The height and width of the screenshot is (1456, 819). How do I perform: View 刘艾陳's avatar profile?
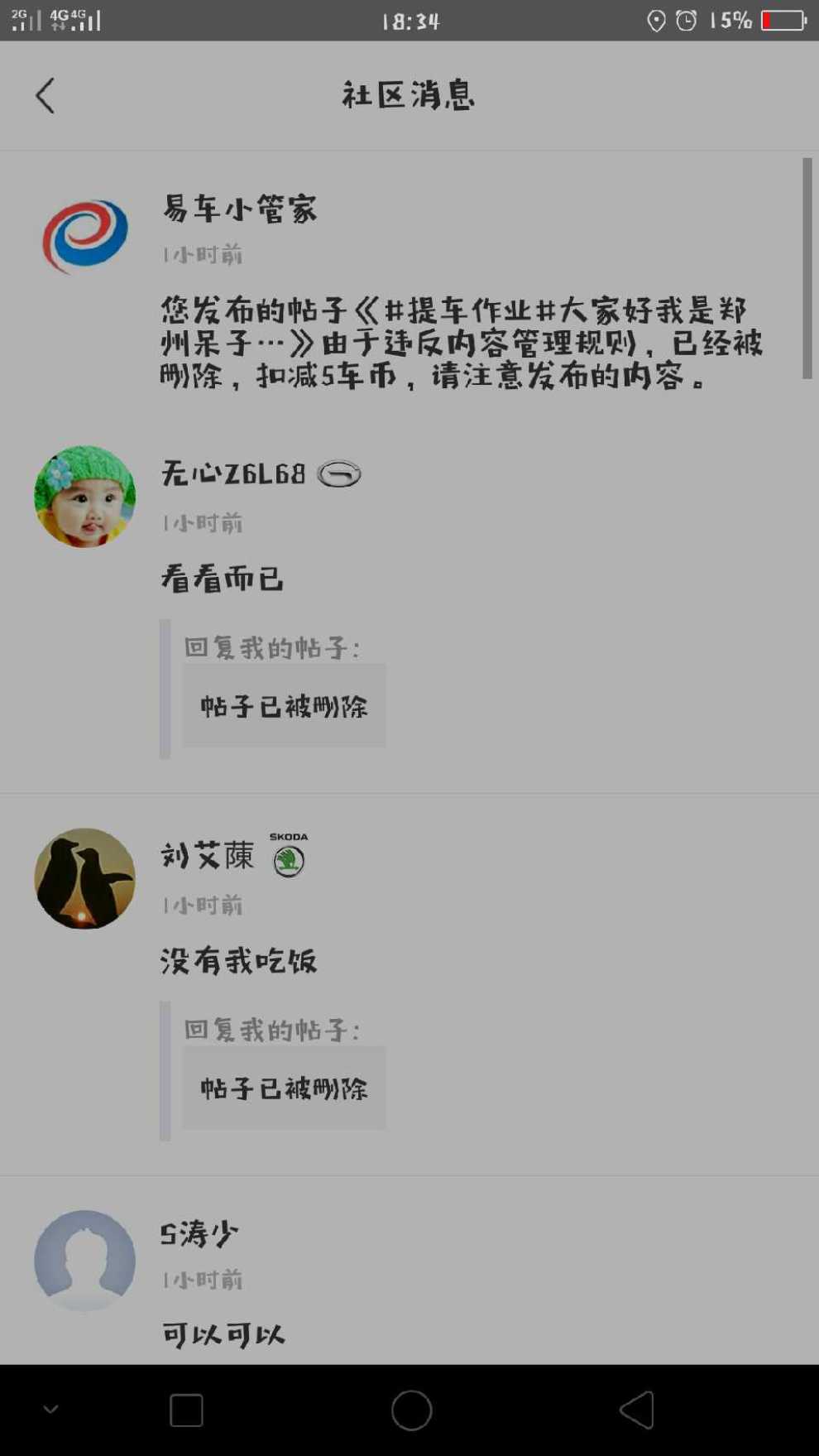point(84,878)
